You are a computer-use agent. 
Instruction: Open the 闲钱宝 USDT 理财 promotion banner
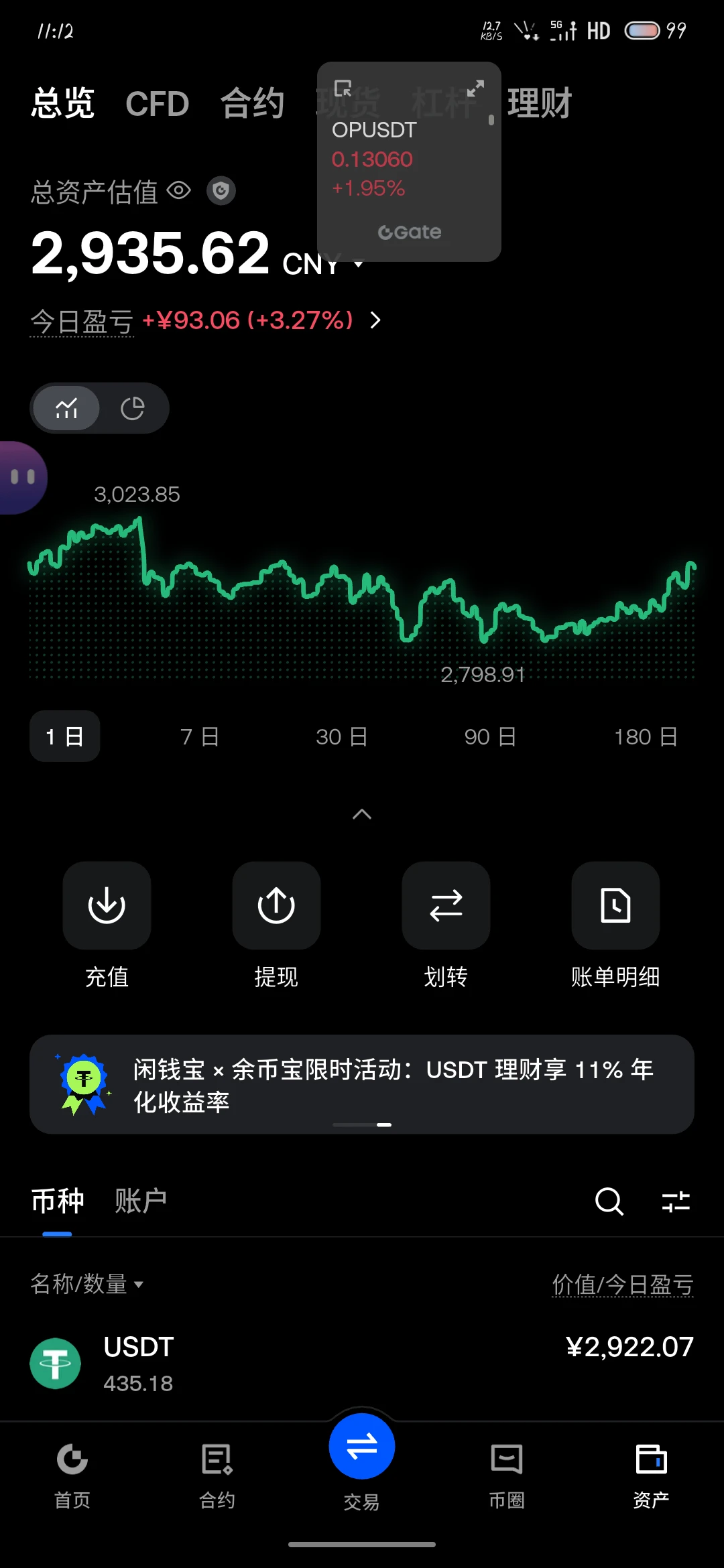362,1084
